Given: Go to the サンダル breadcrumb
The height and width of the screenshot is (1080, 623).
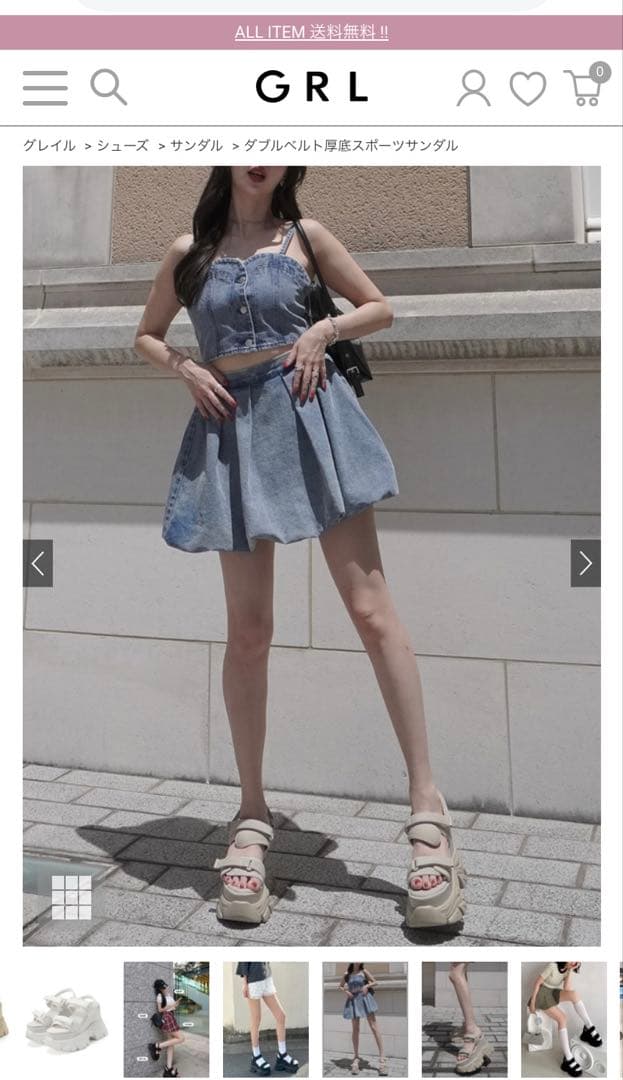Looking at the screenshot, I should [x=196, y=145].
